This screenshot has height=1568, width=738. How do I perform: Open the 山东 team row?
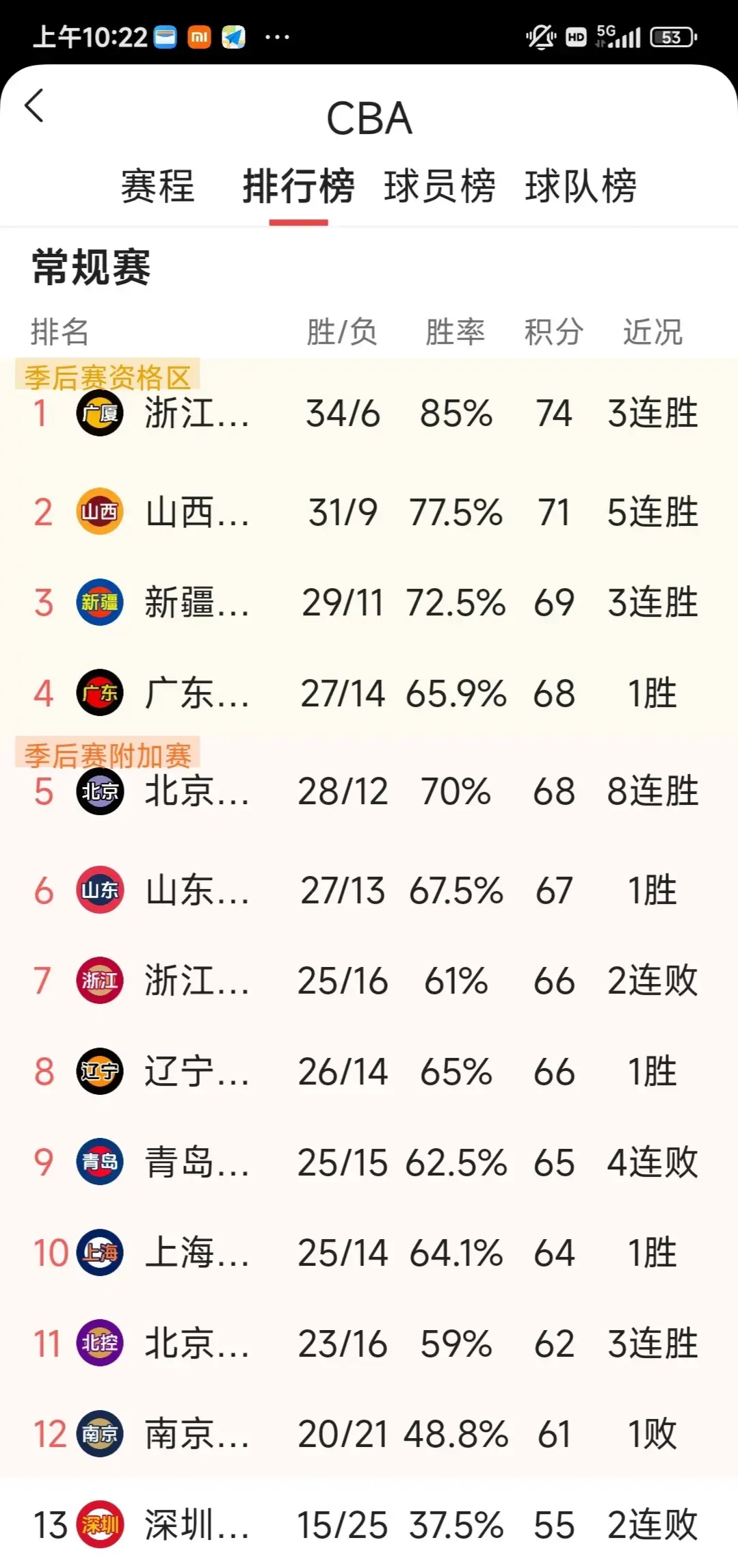tap(197, 890)
